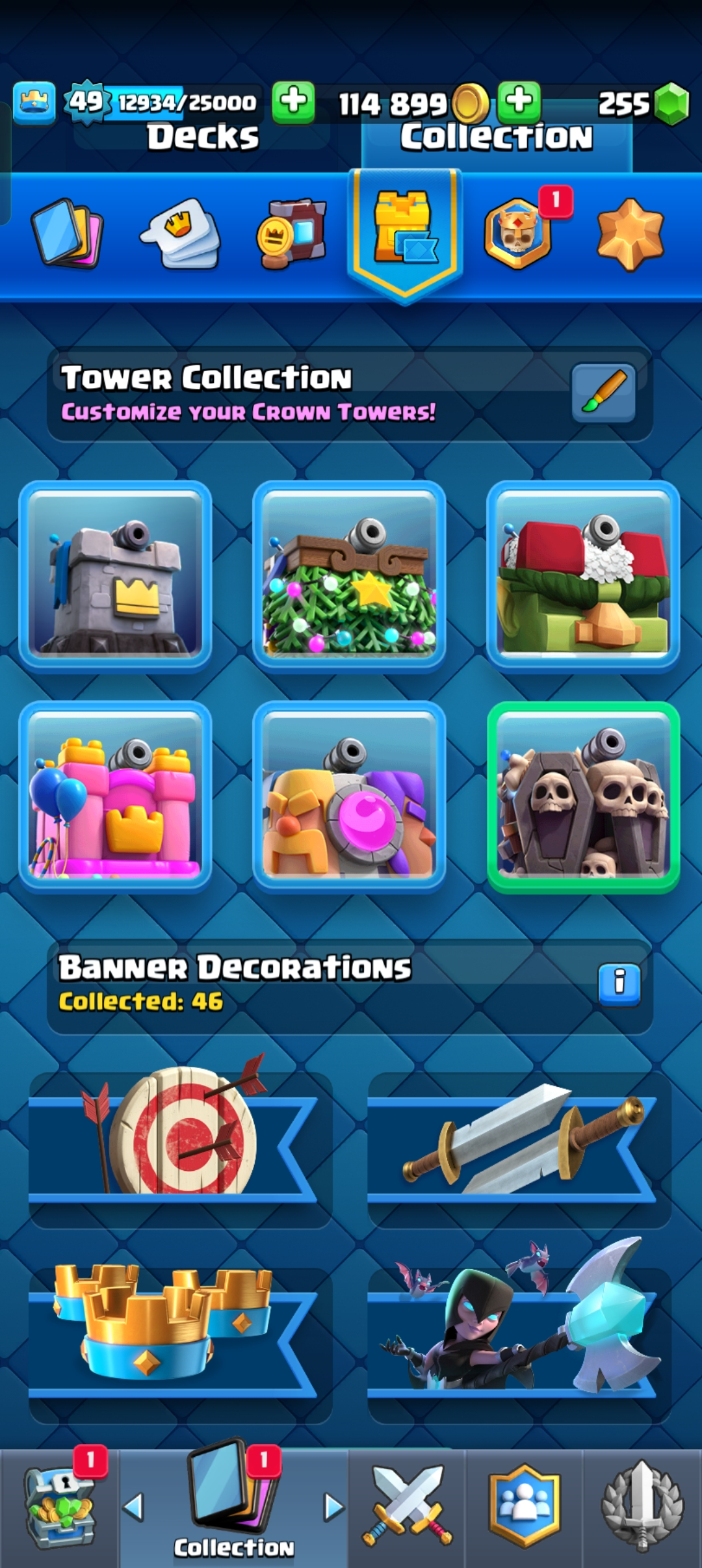Open the emotes tab
This screenshot has height=1568, width=702.
(181, 233)
